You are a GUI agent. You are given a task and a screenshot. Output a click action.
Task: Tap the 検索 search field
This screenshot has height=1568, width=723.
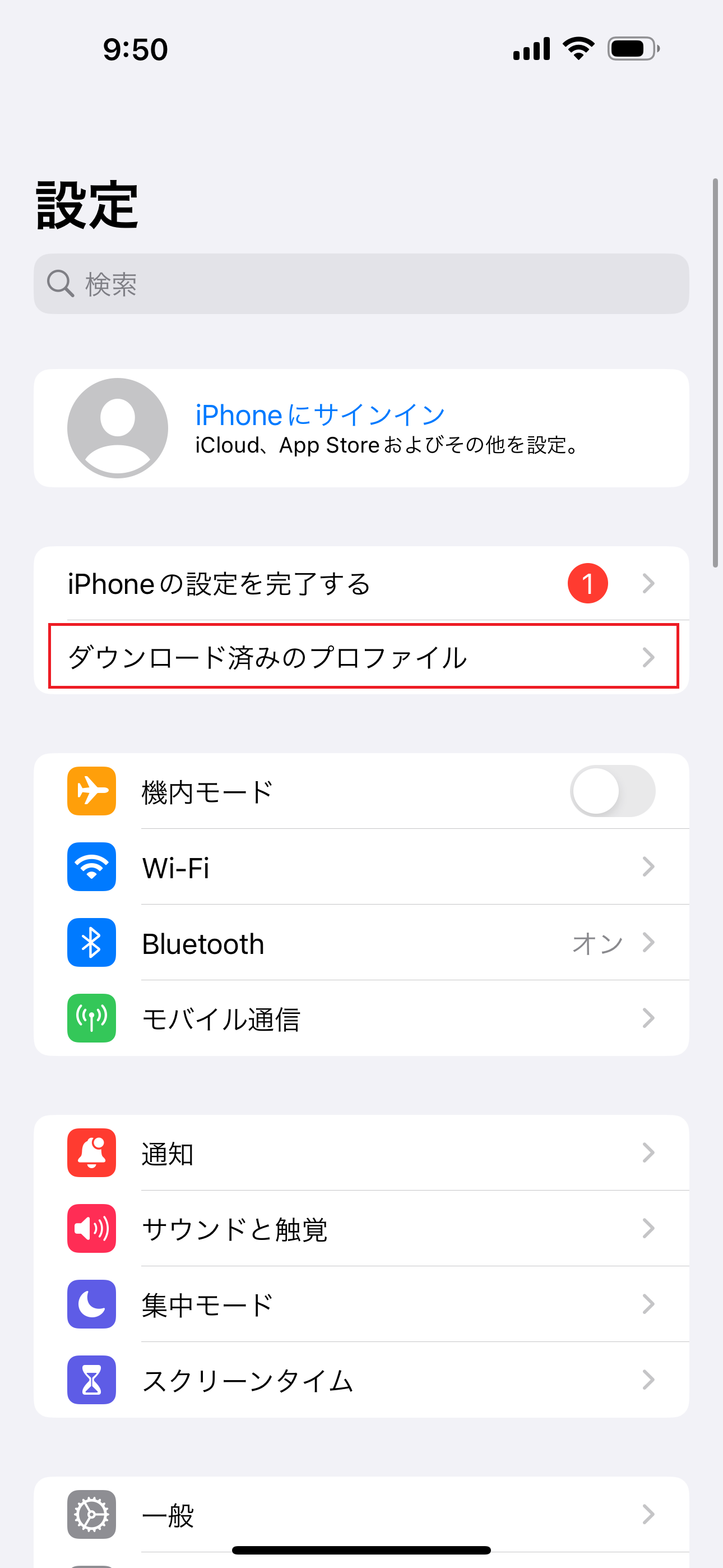[361, 284]
